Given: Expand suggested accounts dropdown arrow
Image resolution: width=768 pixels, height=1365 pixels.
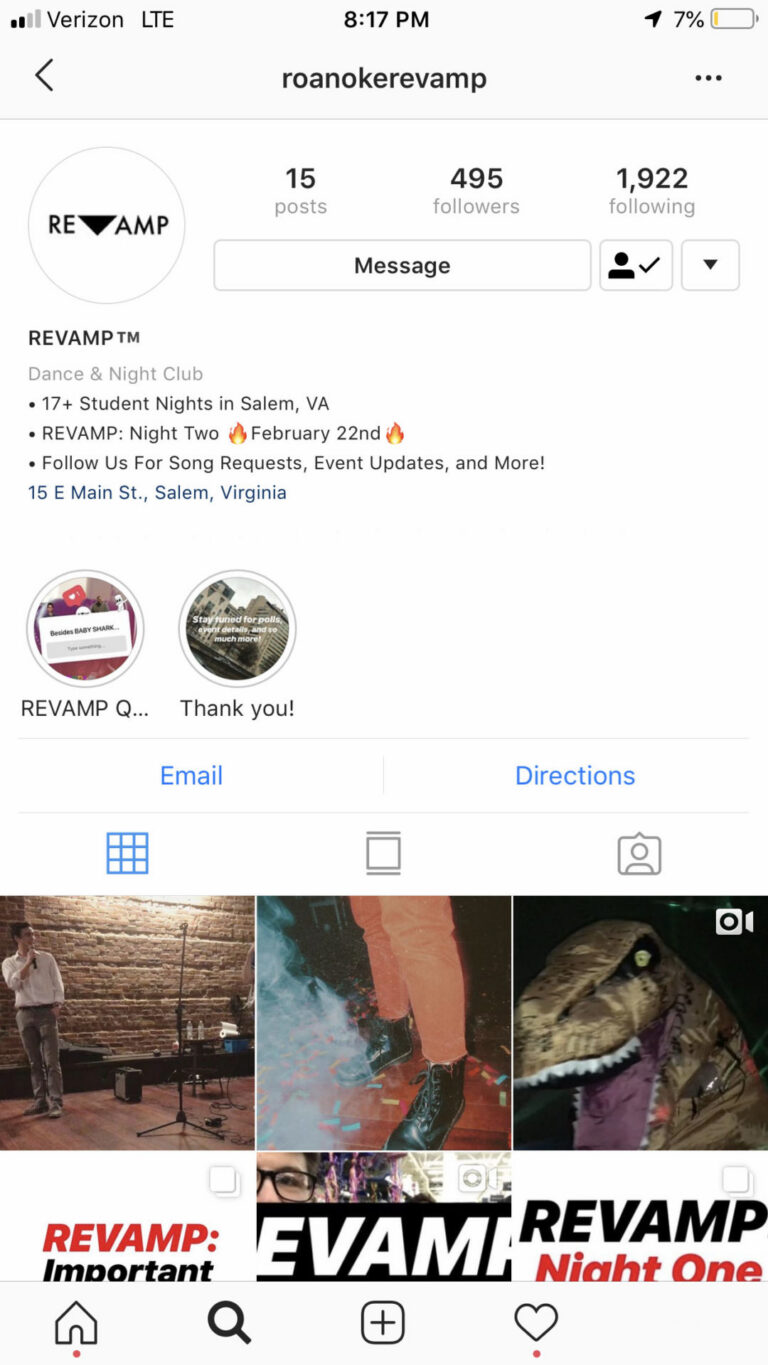Looking at the screenshot, I should tap(710, 265).
